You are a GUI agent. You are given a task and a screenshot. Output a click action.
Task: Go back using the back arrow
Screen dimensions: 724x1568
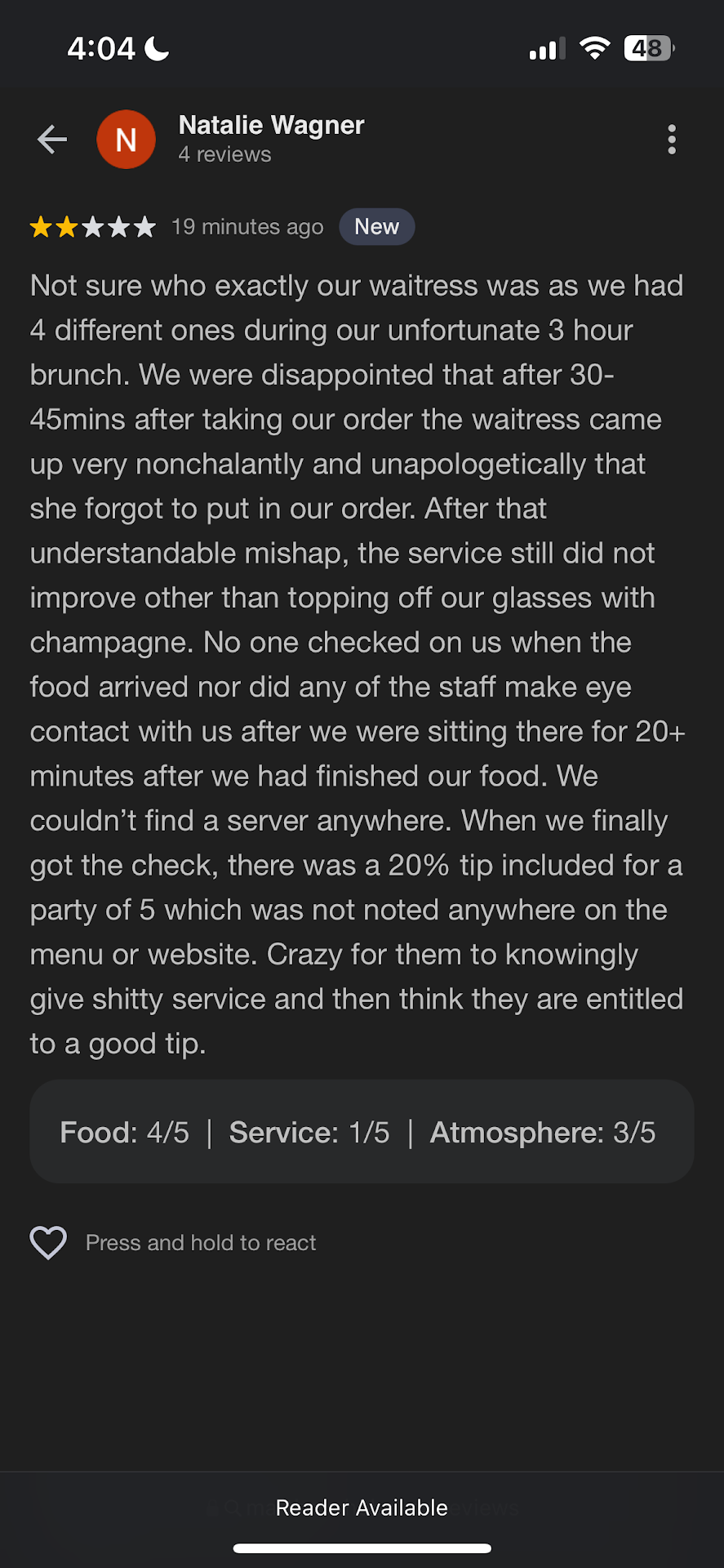pyautogui.click(x=52, y=140)
